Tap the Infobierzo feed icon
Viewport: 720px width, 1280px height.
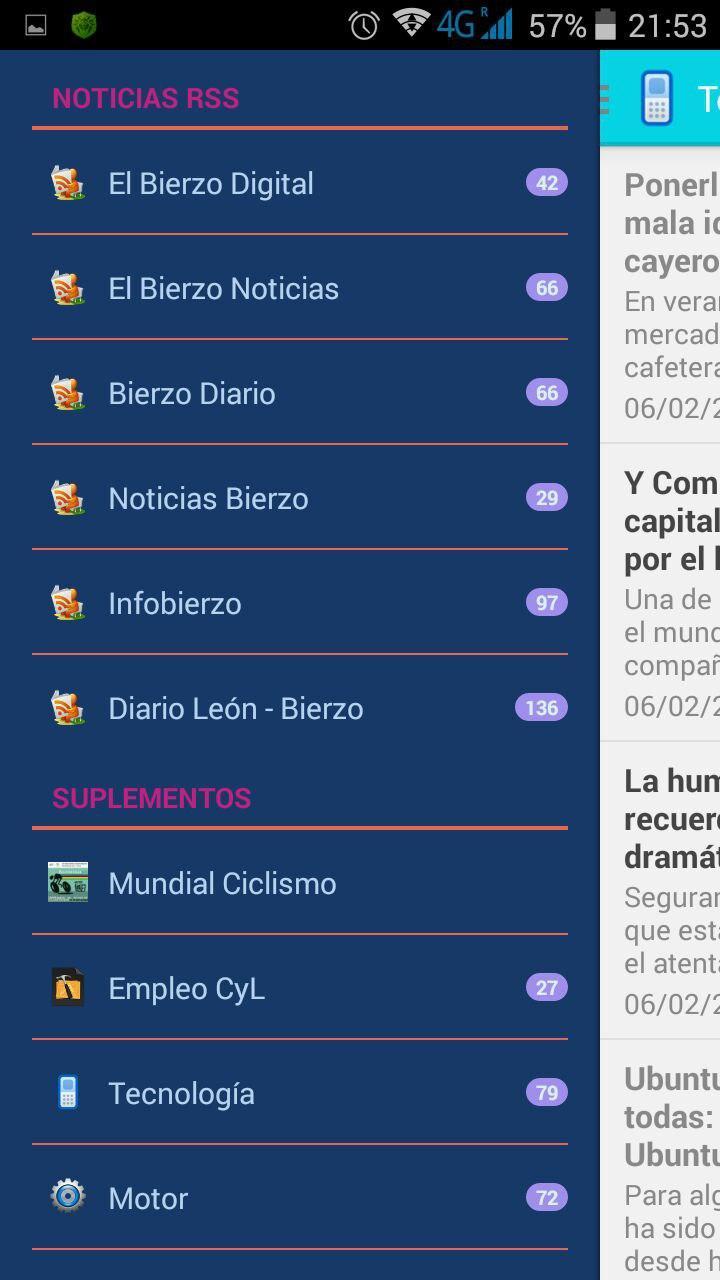tap(67, 603)
